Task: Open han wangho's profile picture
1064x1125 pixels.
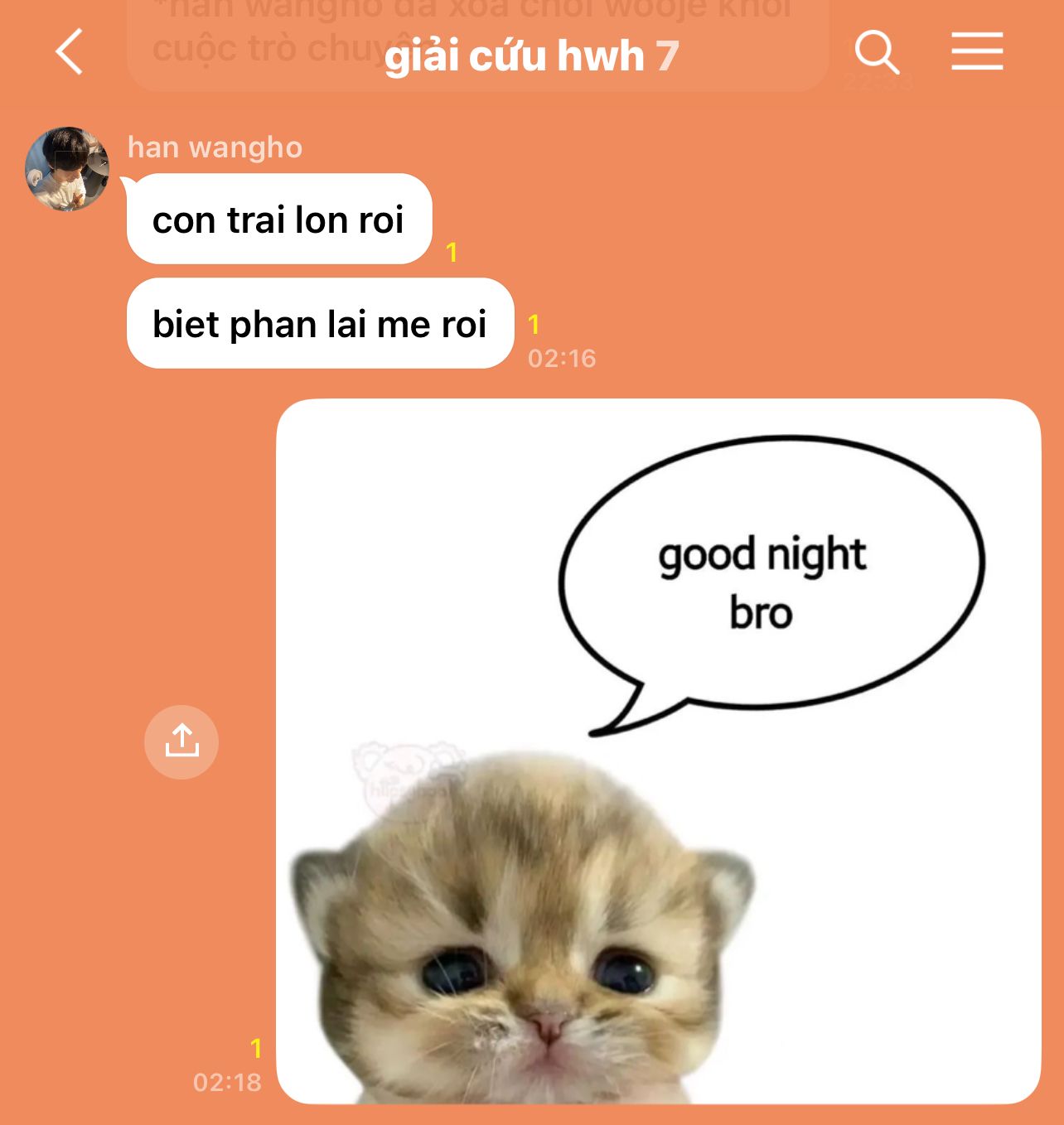Action: (x=67, y=169)
